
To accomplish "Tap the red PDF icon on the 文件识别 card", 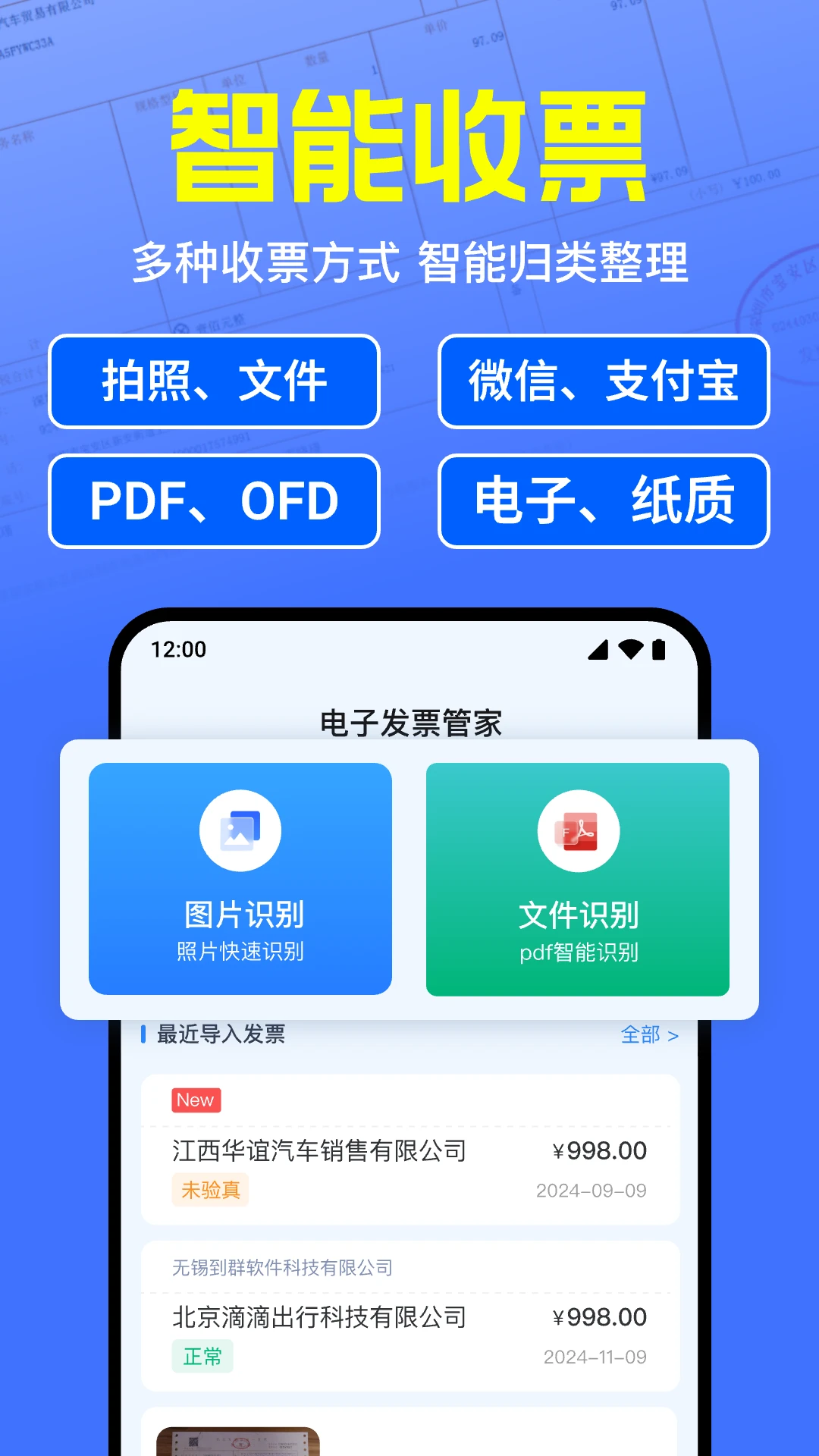I will click(x=578, y=829).
